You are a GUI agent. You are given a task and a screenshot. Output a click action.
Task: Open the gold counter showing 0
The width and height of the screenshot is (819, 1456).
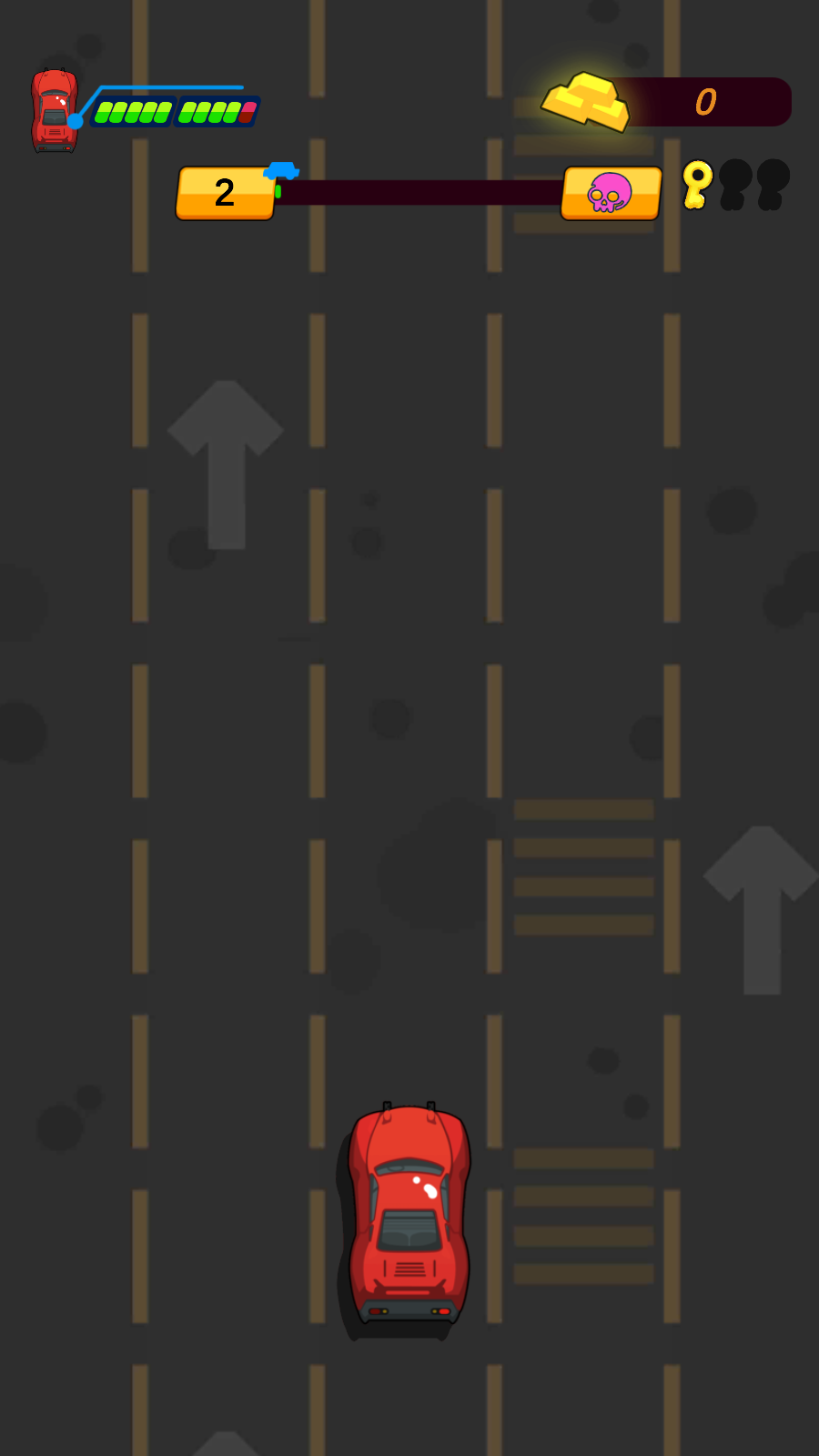pos(705,101)
